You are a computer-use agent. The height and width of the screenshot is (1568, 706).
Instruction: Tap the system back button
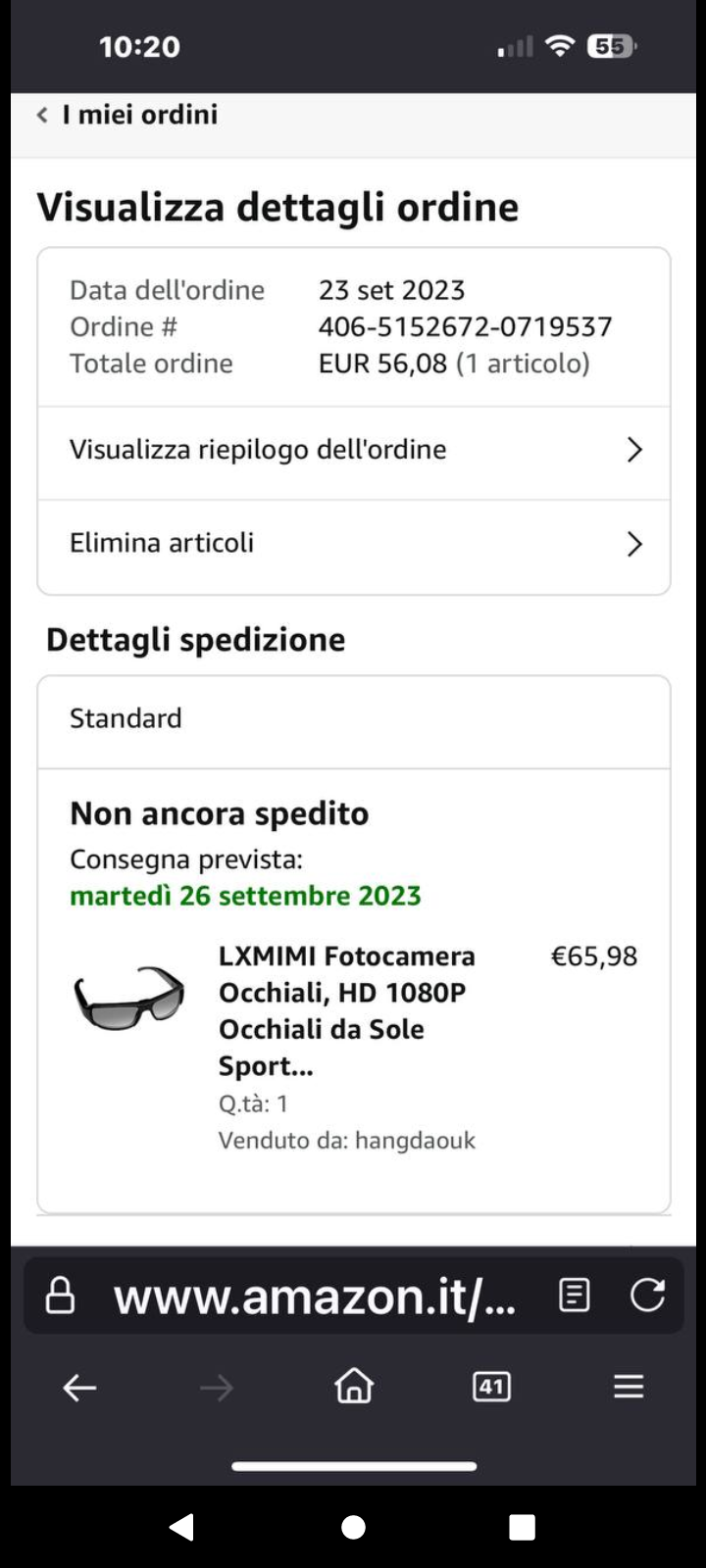(x=181, y=1527)
